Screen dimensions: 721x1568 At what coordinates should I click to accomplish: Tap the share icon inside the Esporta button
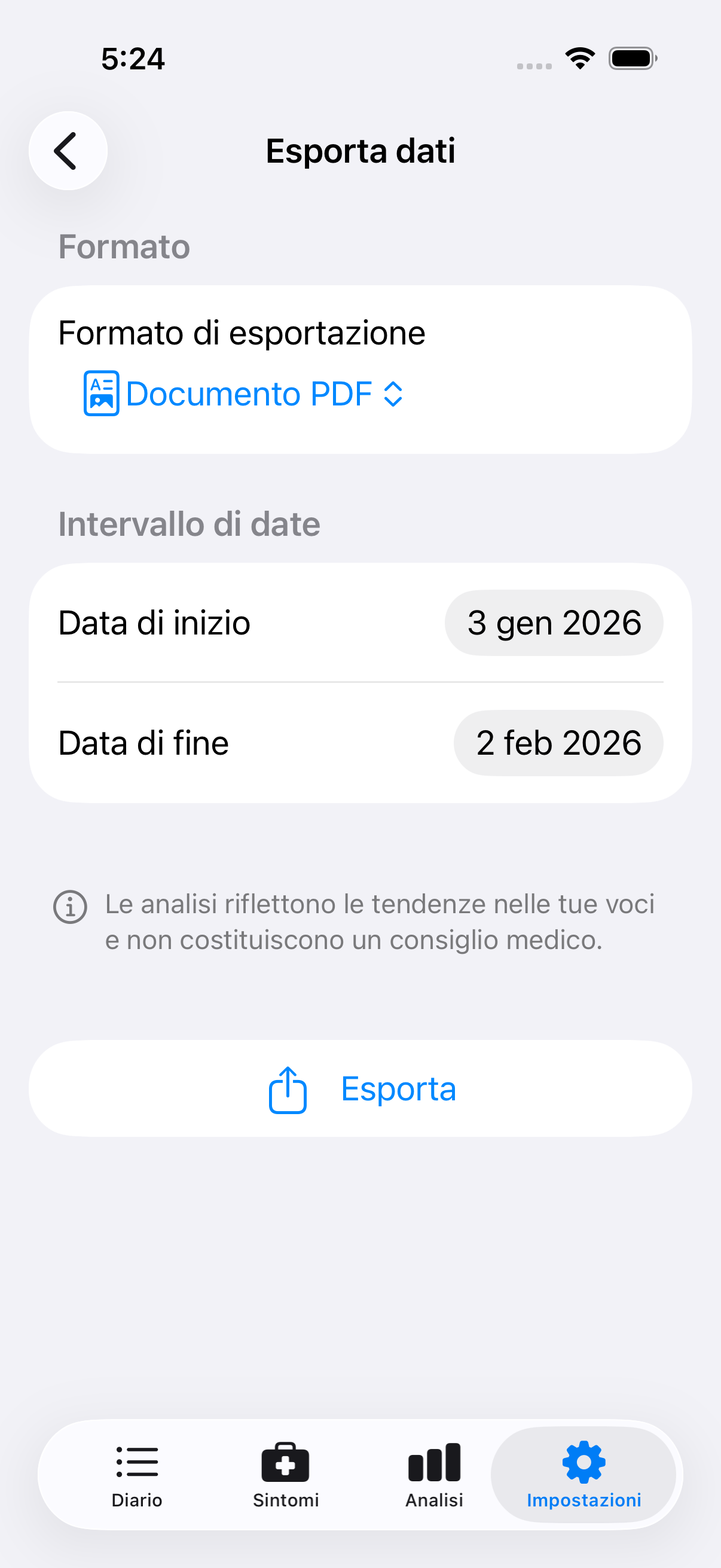pyautogui.click(x=287, y=1089)
